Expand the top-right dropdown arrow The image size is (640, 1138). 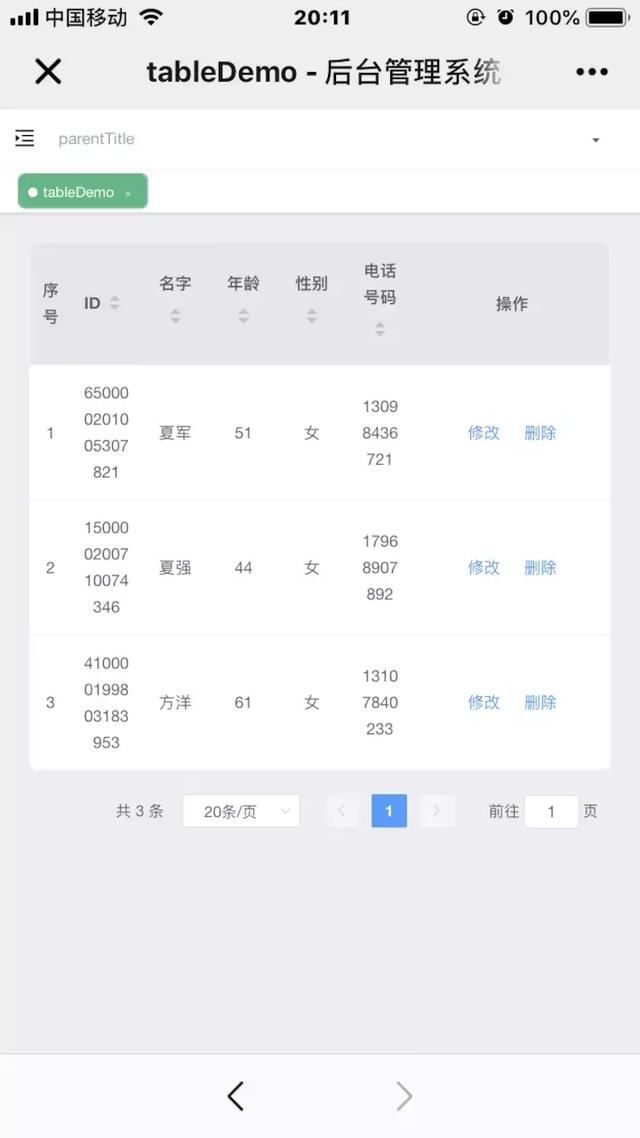coord(596,140)
